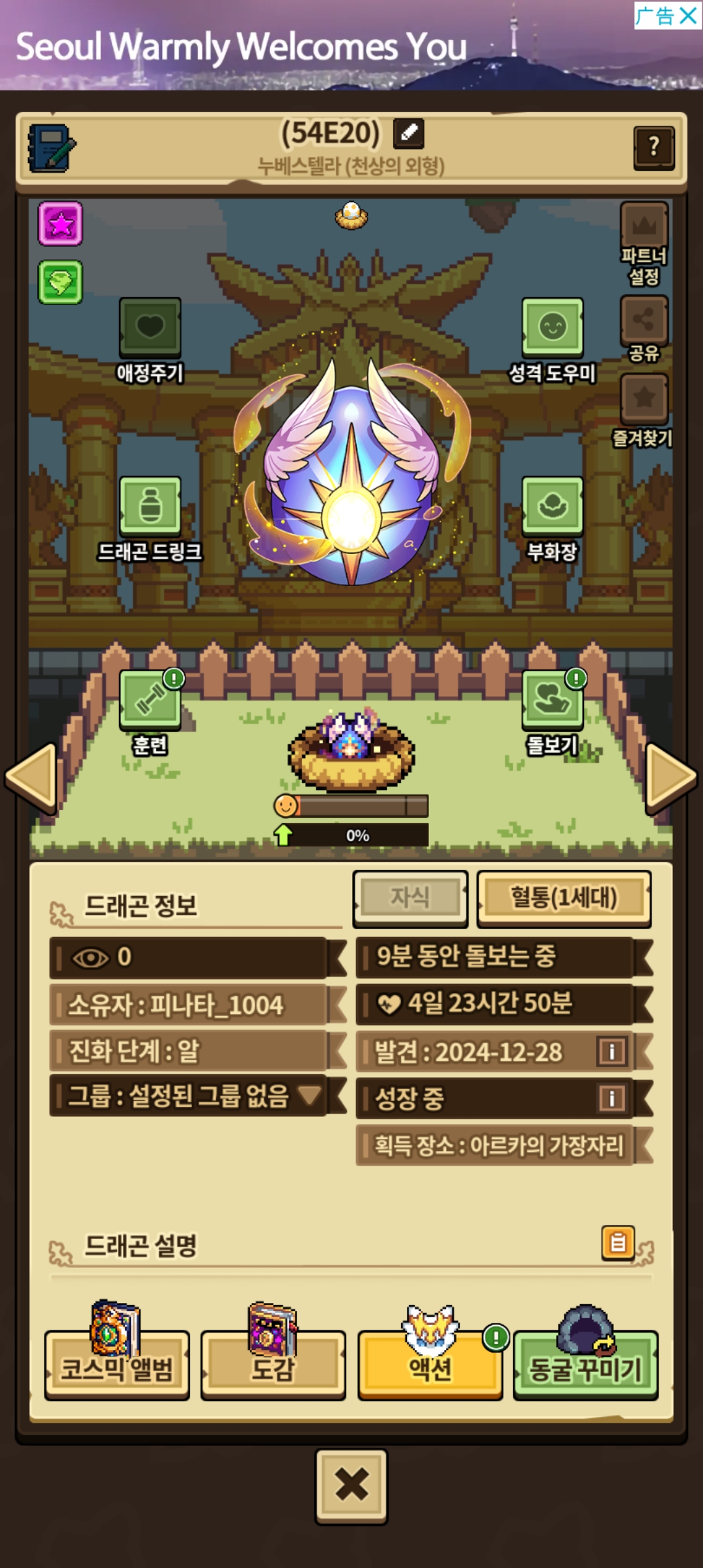The width and height of the screenshot is (703, 1568).
Task: Open 코스믹 앨범 album
Action: pyautogui.click(x=117, y=1366)
